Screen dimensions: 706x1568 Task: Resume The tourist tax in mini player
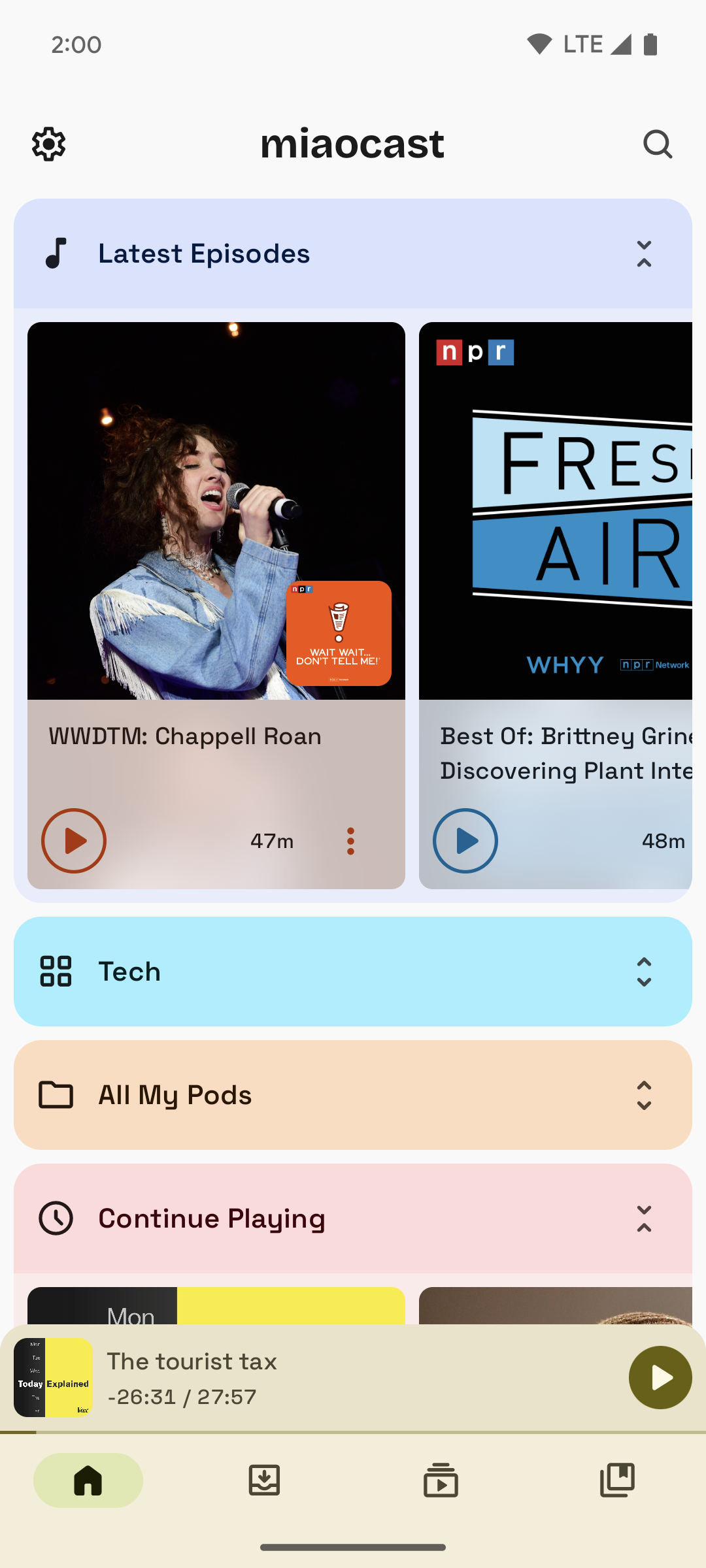pyautogui.click(x=660, y=1377)
